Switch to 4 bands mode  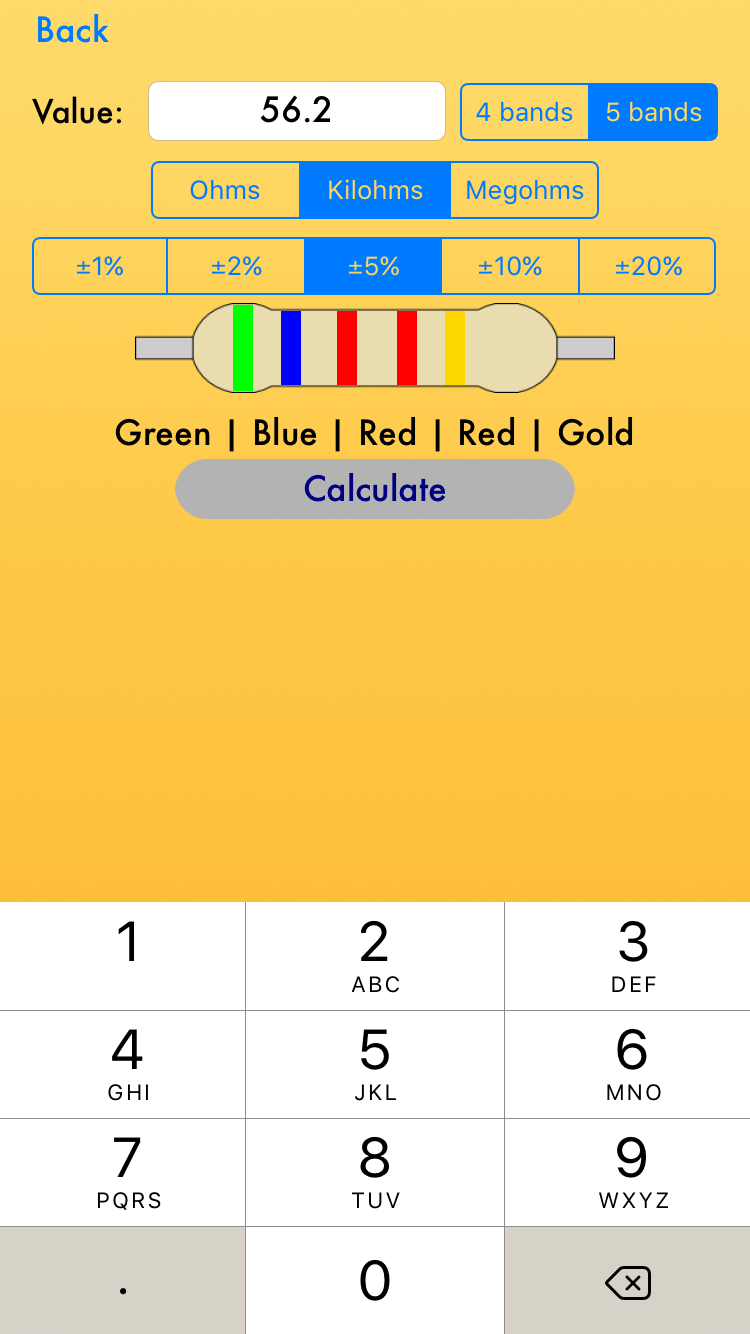(x=525, y=112)
